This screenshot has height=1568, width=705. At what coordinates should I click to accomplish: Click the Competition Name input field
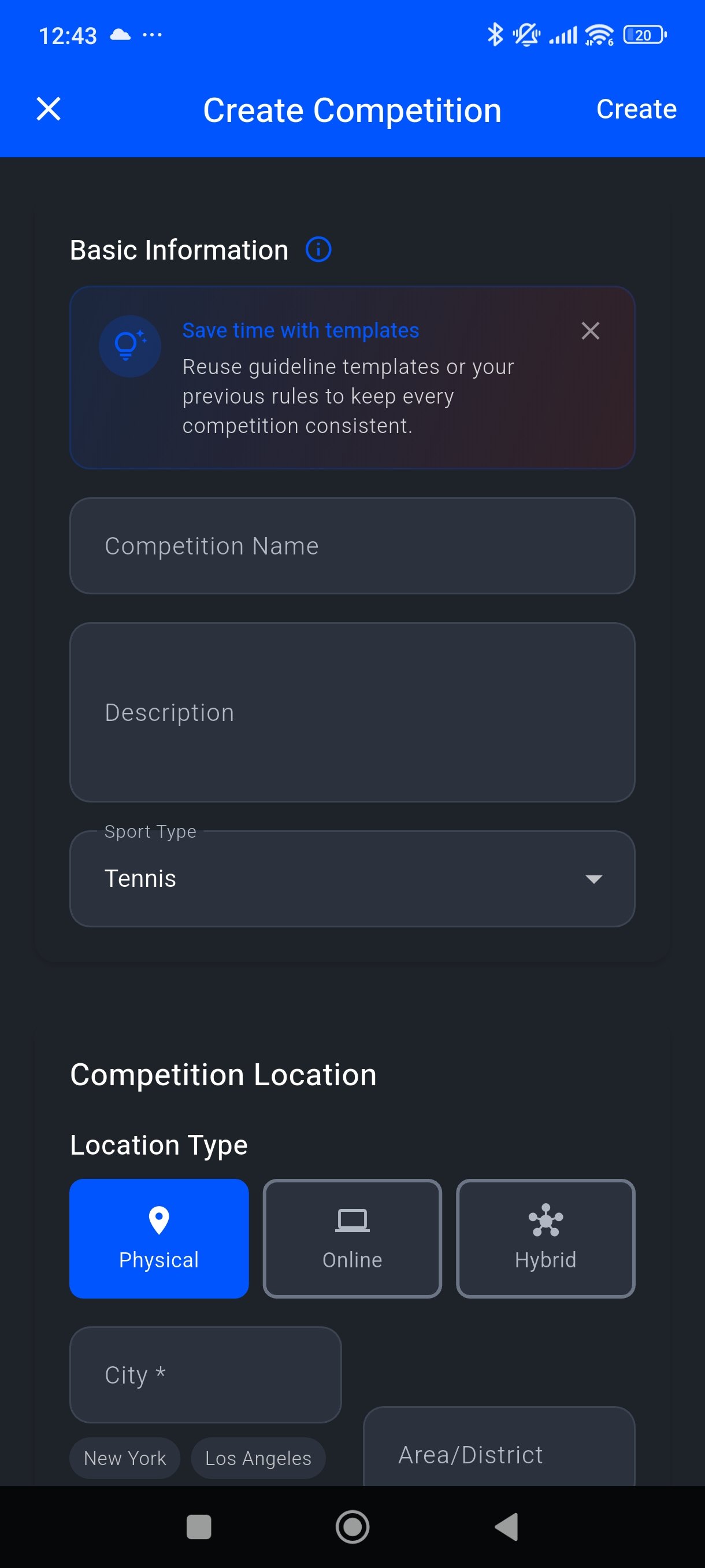point(352,546)
